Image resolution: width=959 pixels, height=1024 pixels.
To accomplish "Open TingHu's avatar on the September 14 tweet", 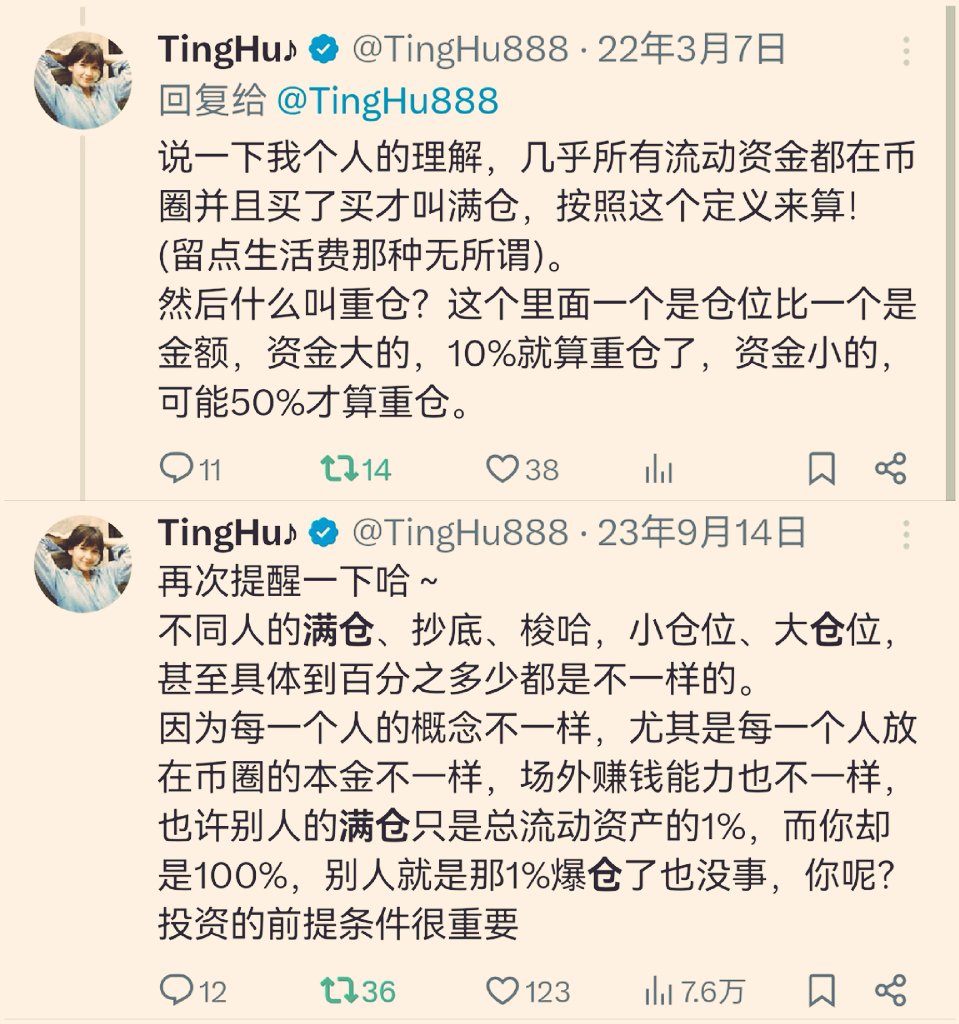I will tap(83, 564).
